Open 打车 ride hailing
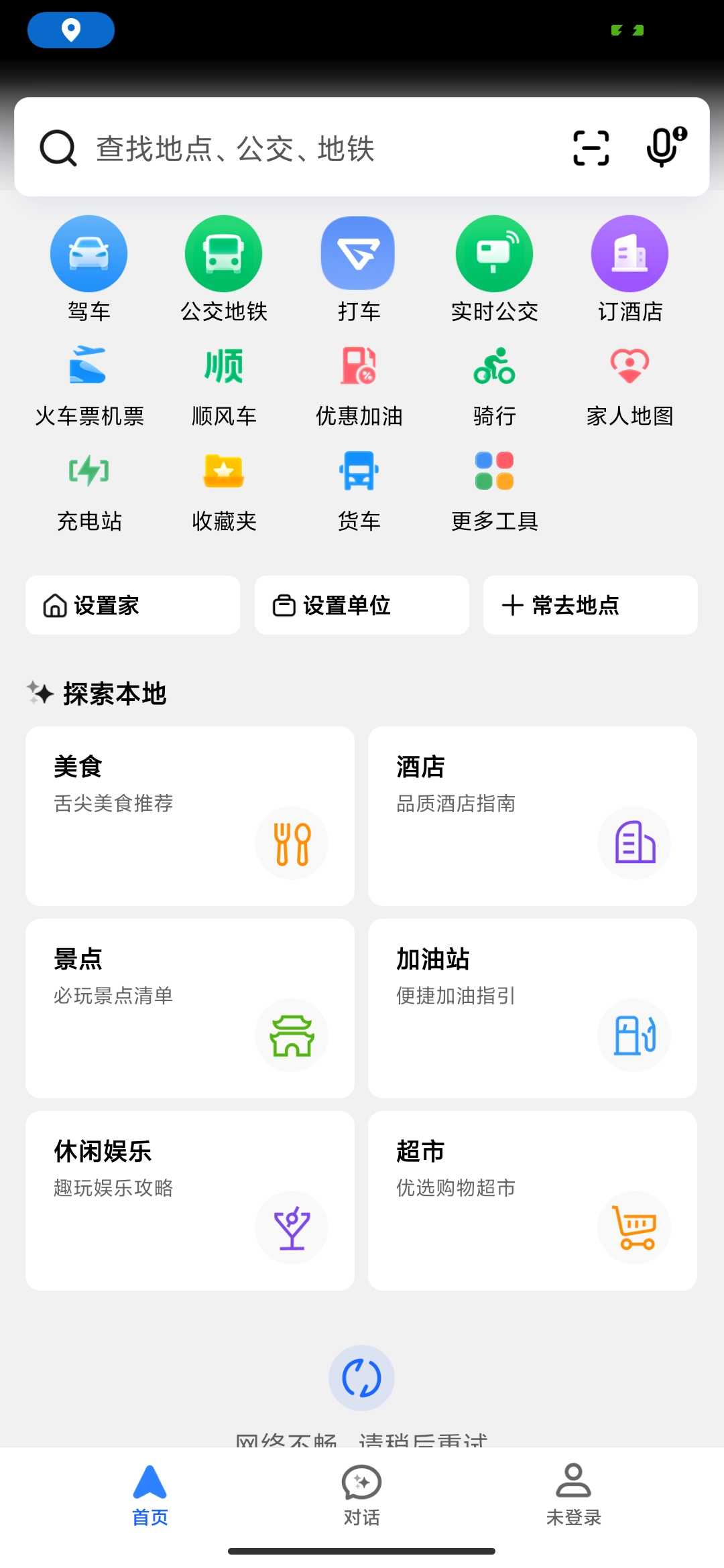 pos(359,269)
